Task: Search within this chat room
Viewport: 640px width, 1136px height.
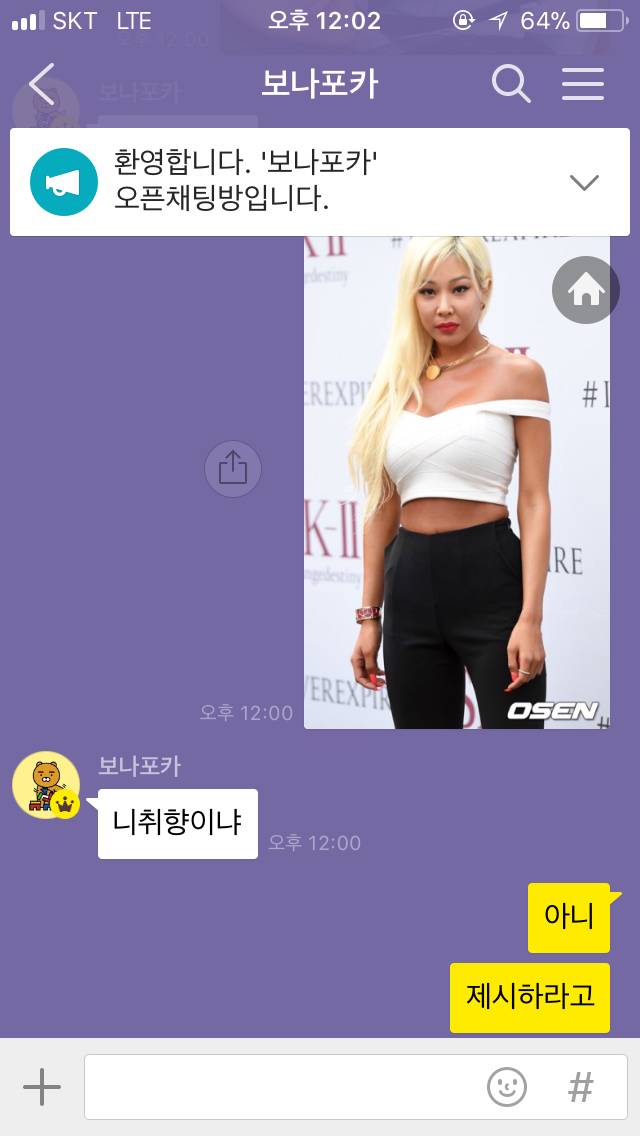Action: tap(511, 85)
